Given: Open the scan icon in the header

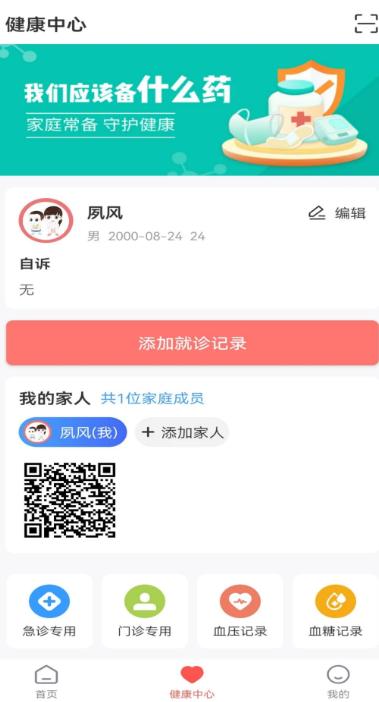Looking at the screenshot, I should coord(366,24).
